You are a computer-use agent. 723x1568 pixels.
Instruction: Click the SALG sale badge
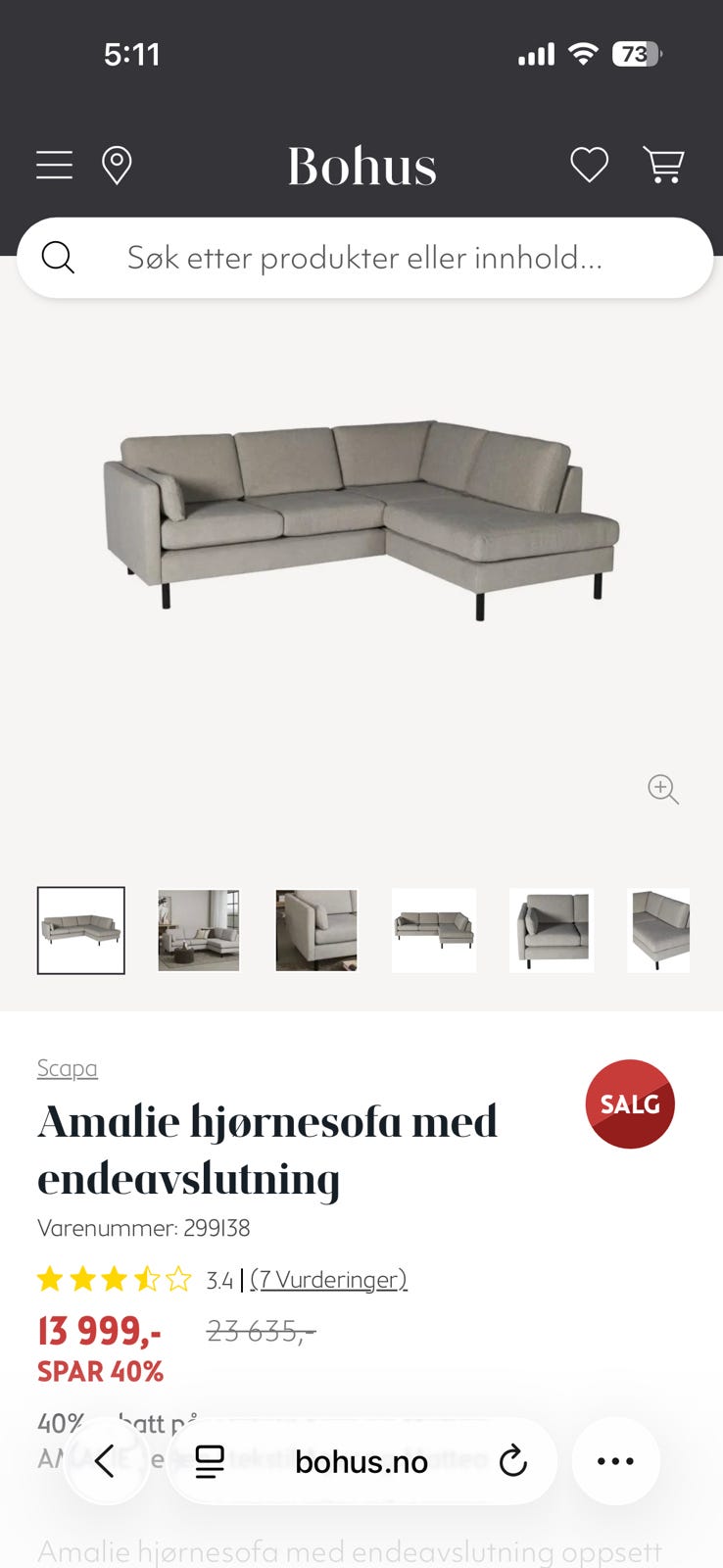(x=630, y=1103)
